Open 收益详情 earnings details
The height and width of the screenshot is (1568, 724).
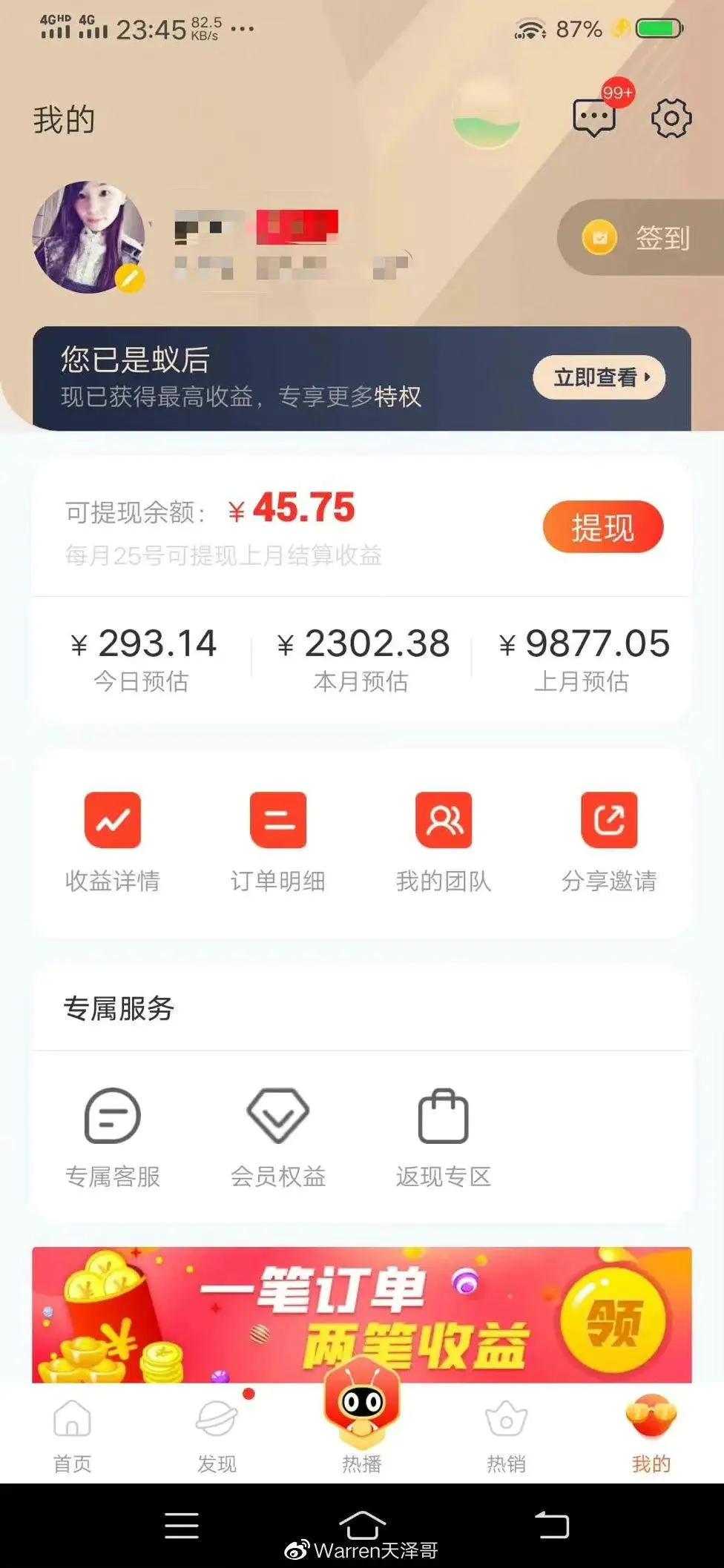(x=113, y=842)
